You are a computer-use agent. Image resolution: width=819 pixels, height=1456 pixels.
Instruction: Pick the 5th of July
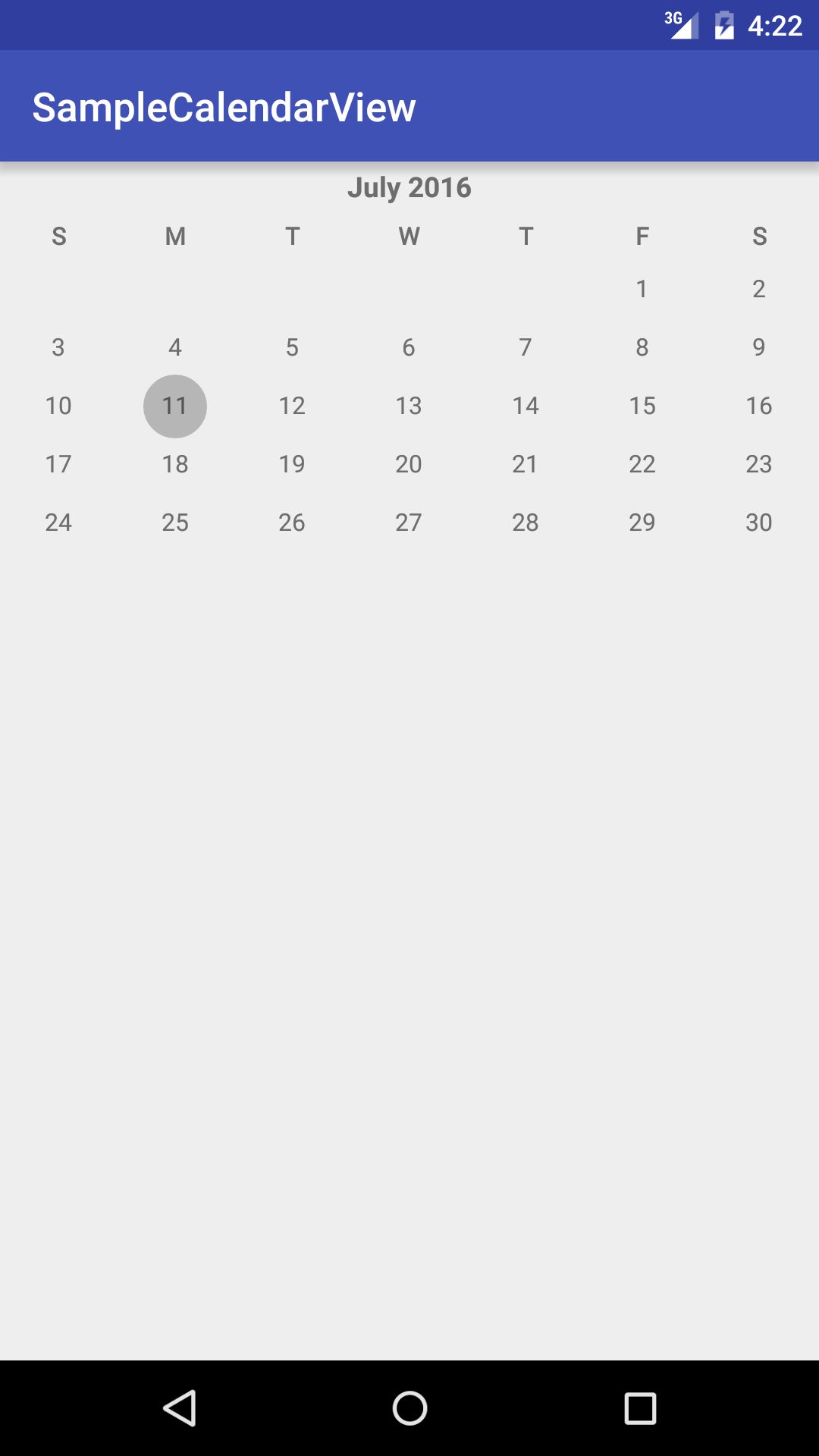[x=292, y=347]
